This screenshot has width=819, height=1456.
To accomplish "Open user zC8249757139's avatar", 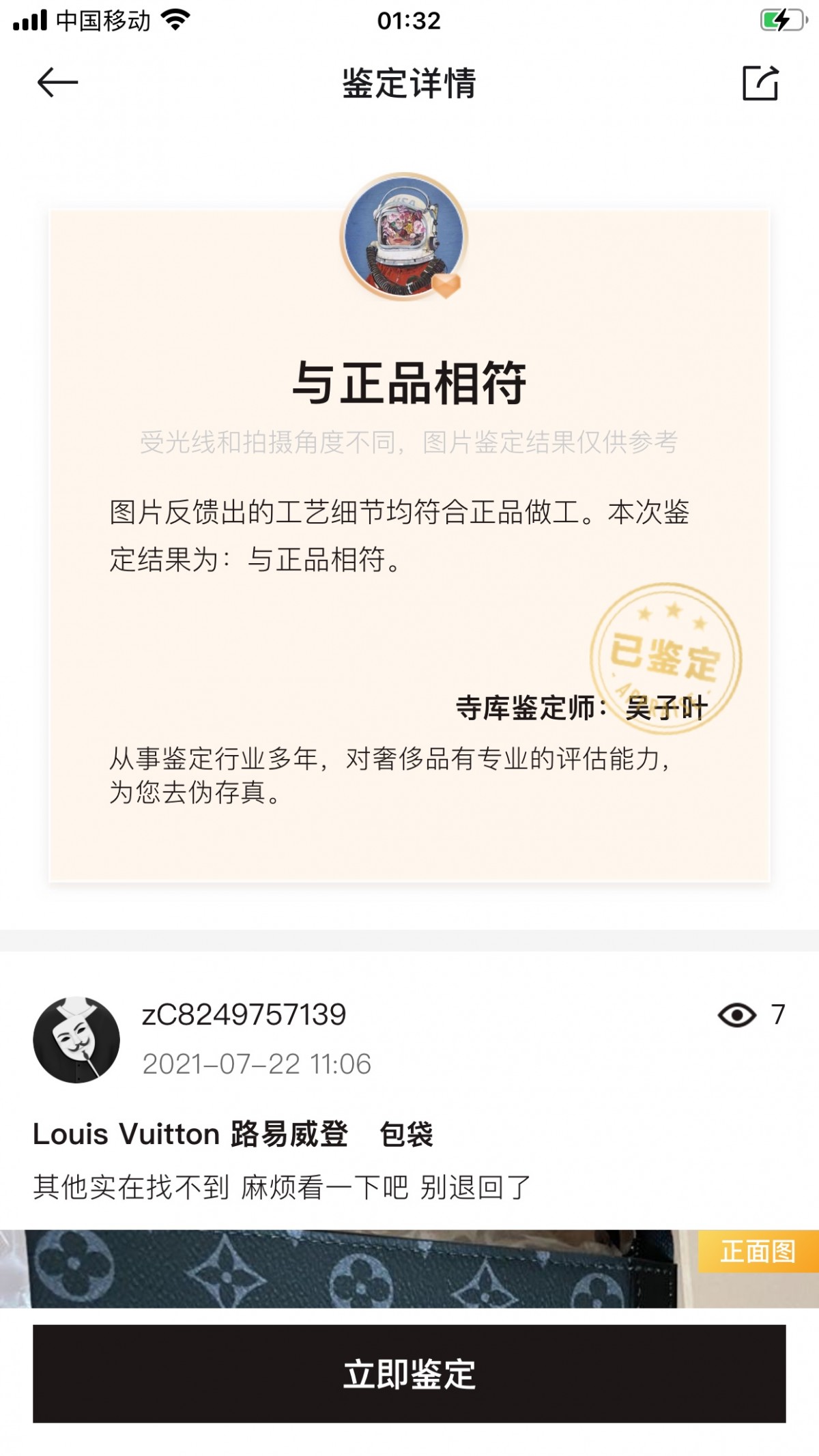I will (x=76, y=1039).
